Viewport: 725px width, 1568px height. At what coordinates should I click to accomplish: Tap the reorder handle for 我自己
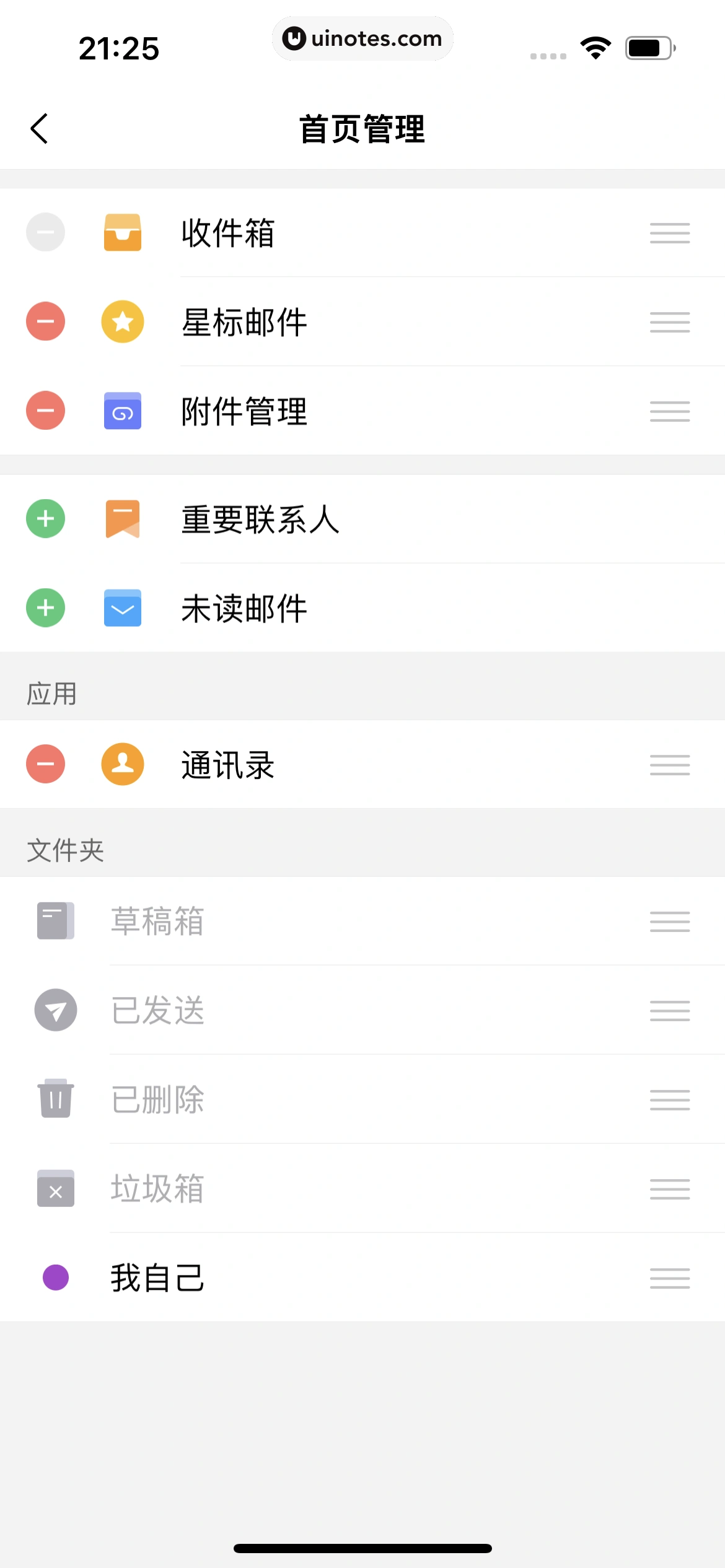(669, 1278)
